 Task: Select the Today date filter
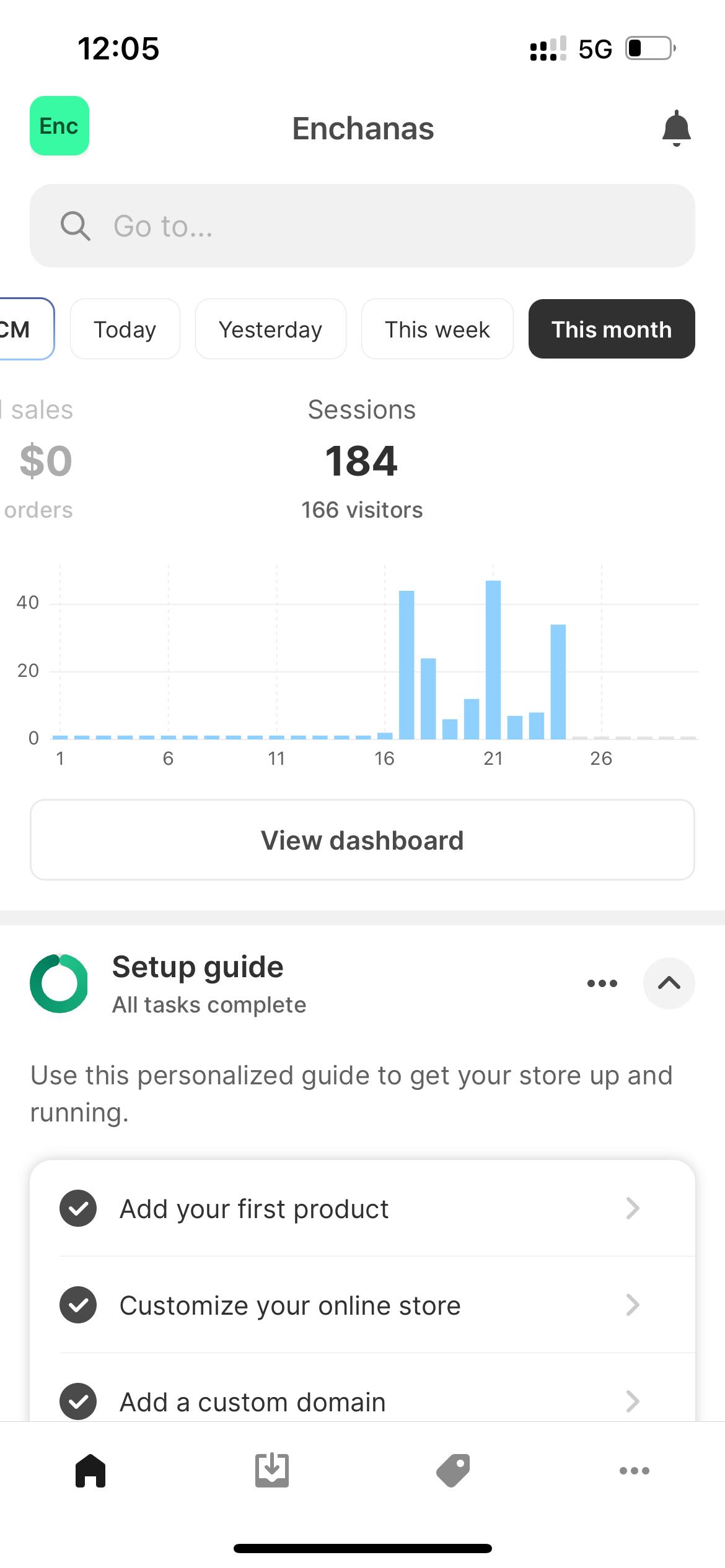click(125, 329)
